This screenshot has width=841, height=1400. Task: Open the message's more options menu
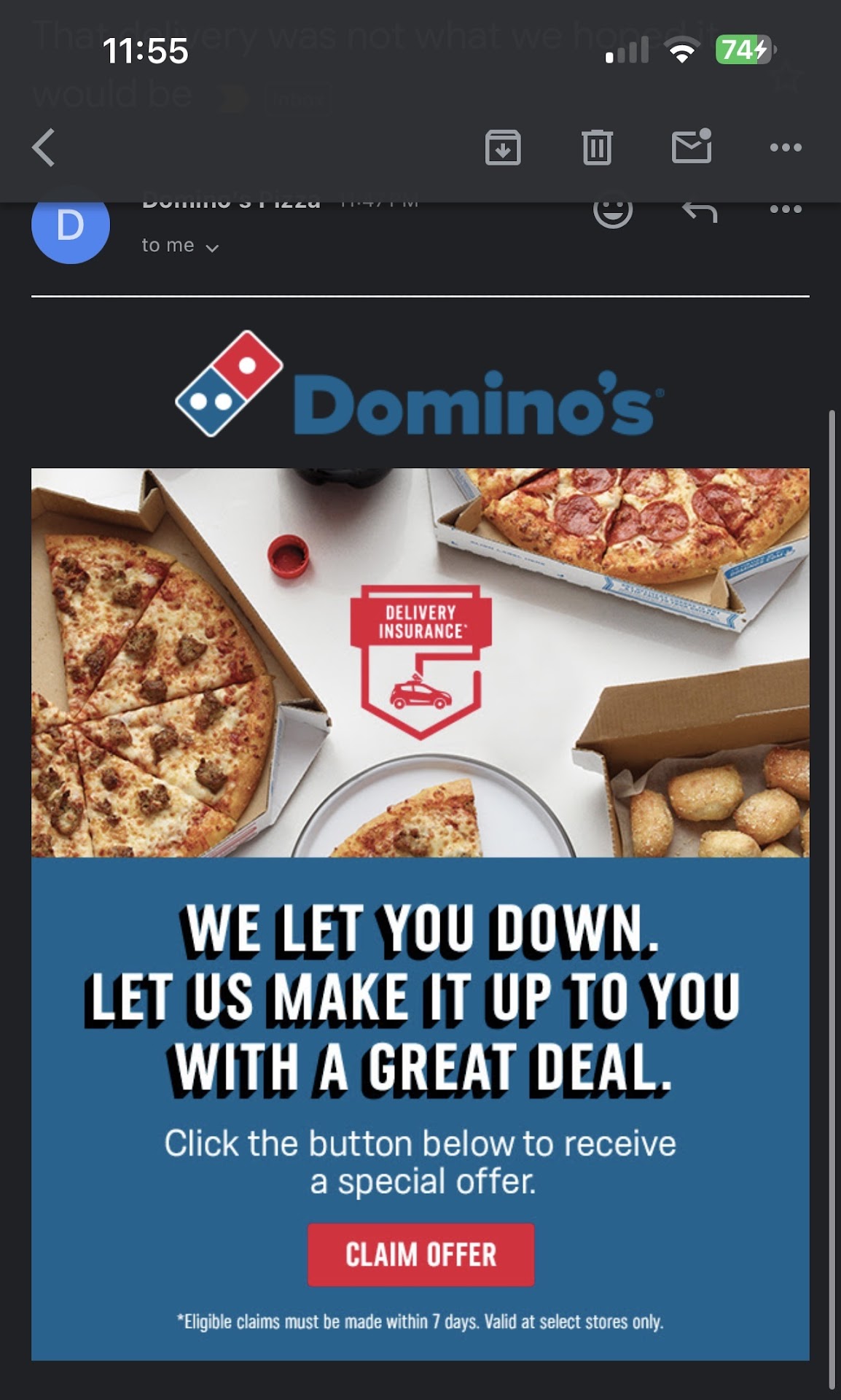tap(786, 210)
